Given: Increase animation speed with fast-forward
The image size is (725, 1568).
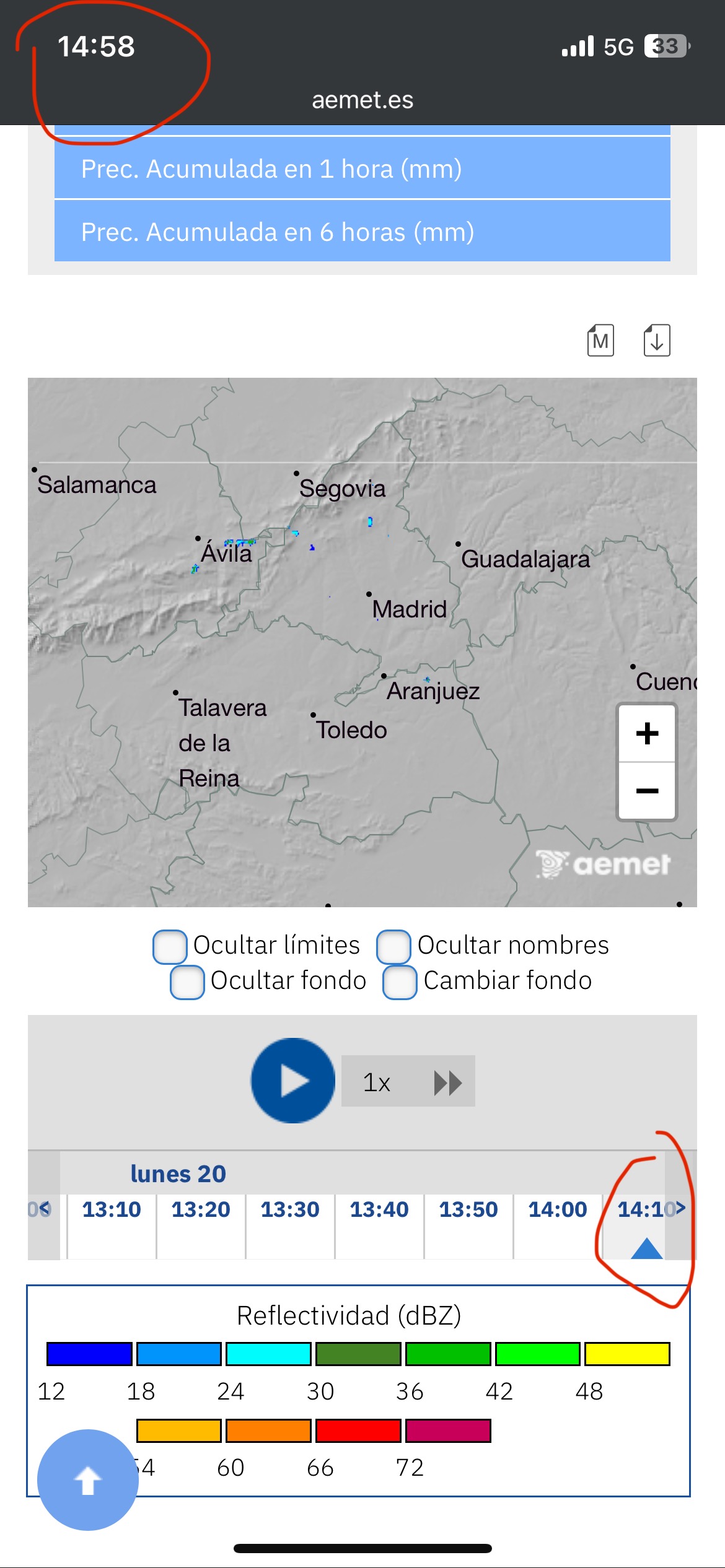Looking at the screenshot, I should click(447, 1082).
